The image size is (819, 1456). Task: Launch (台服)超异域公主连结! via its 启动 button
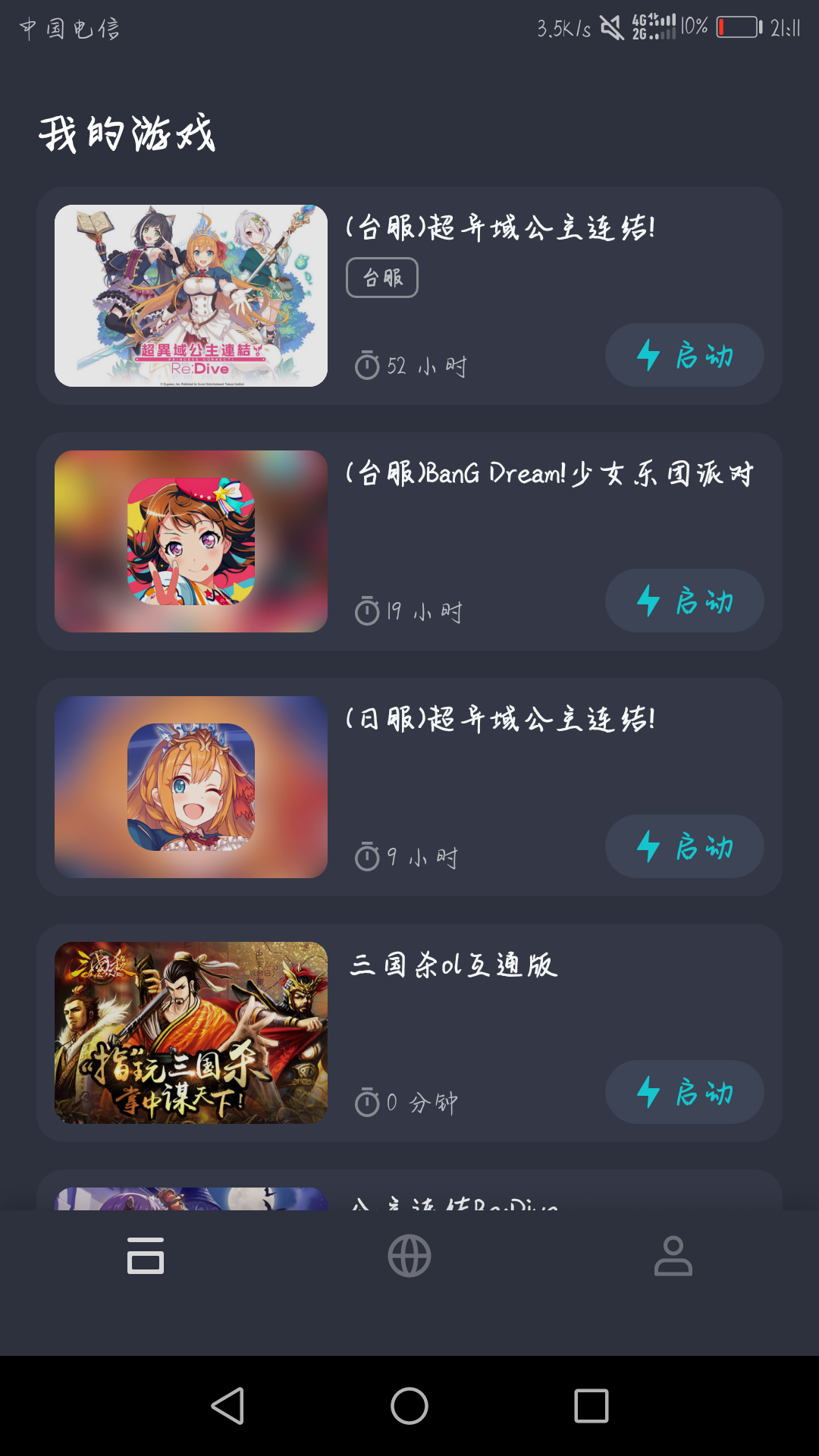(685, 354)
